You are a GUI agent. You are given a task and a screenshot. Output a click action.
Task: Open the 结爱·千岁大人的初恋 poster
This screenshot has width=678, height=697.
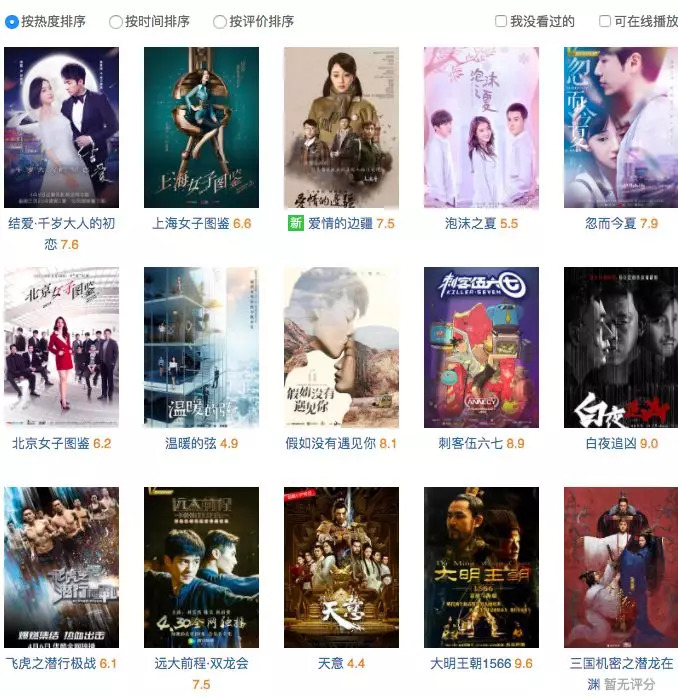pos(61,127)
